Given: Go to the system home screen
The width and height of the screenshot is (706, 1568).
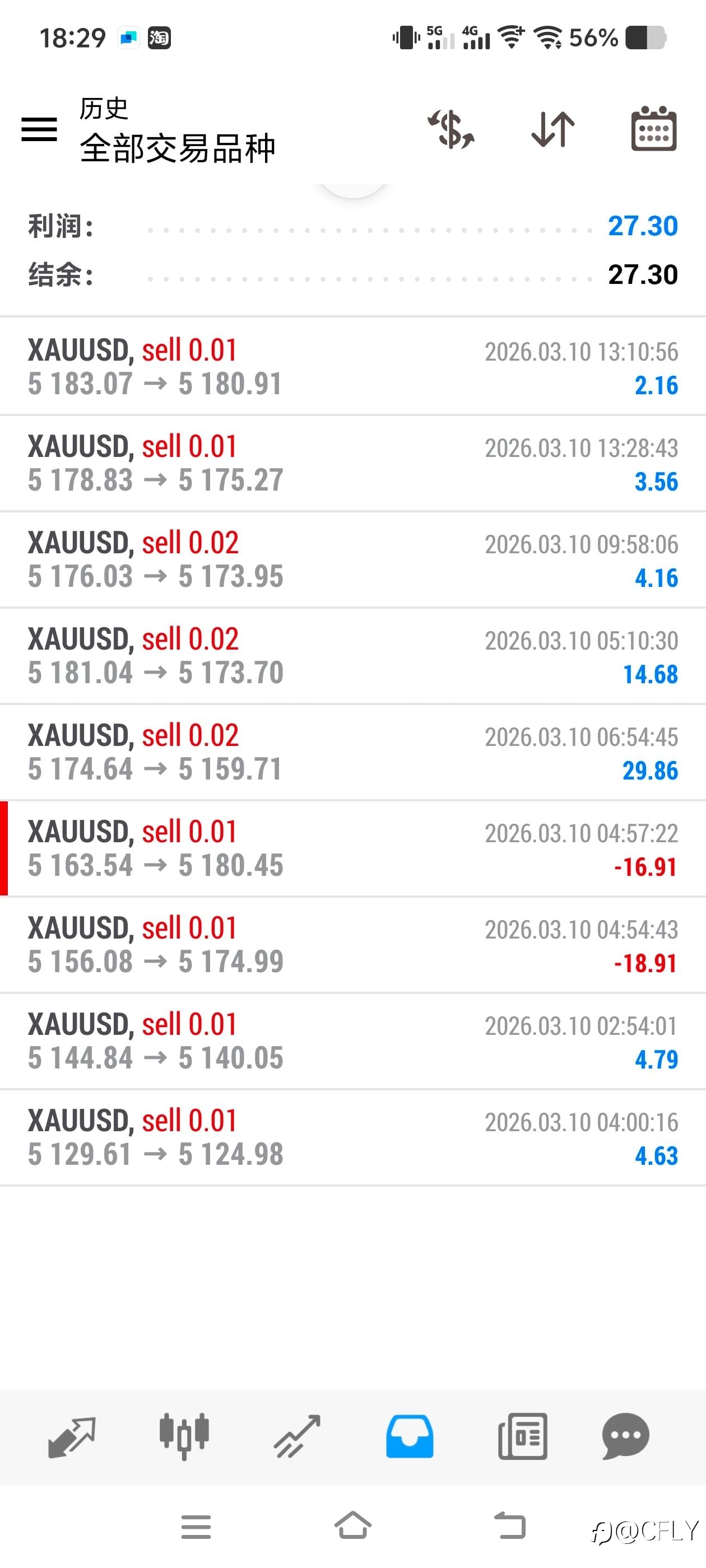Looking at the screenshot, I should (352, 1525).
